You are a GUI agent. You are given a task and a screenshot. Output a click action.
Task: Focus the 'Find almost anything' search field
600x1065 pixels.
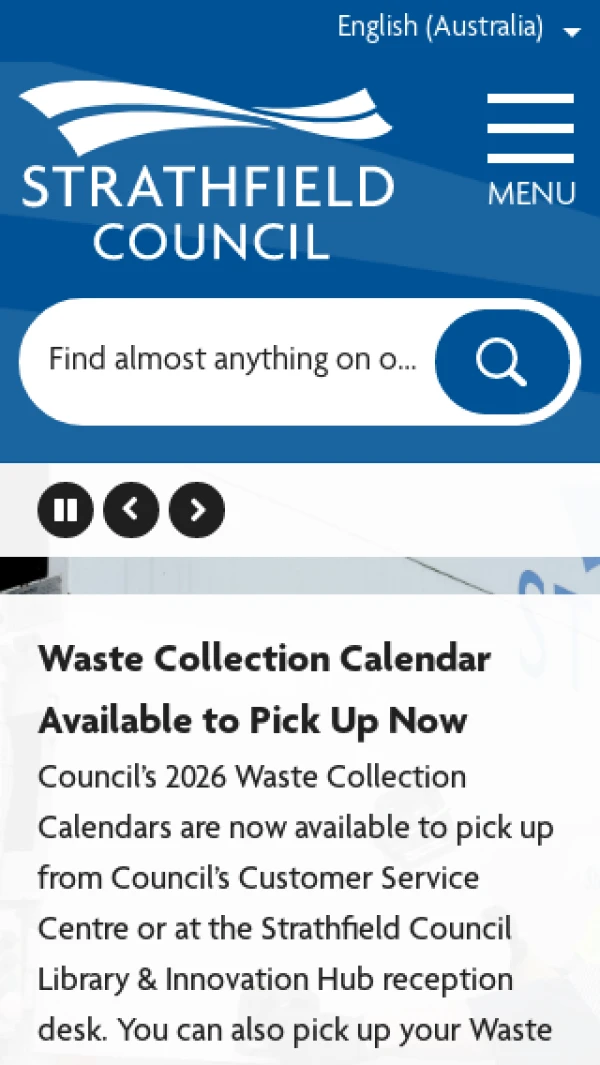coord(230,360)
